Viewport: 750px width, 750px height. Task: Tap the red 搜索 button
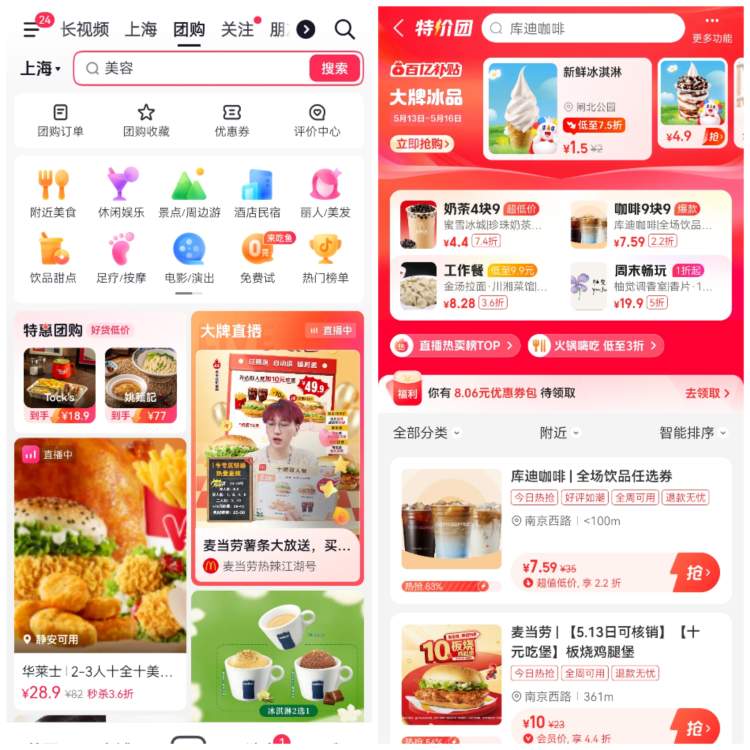pos(335,68)
